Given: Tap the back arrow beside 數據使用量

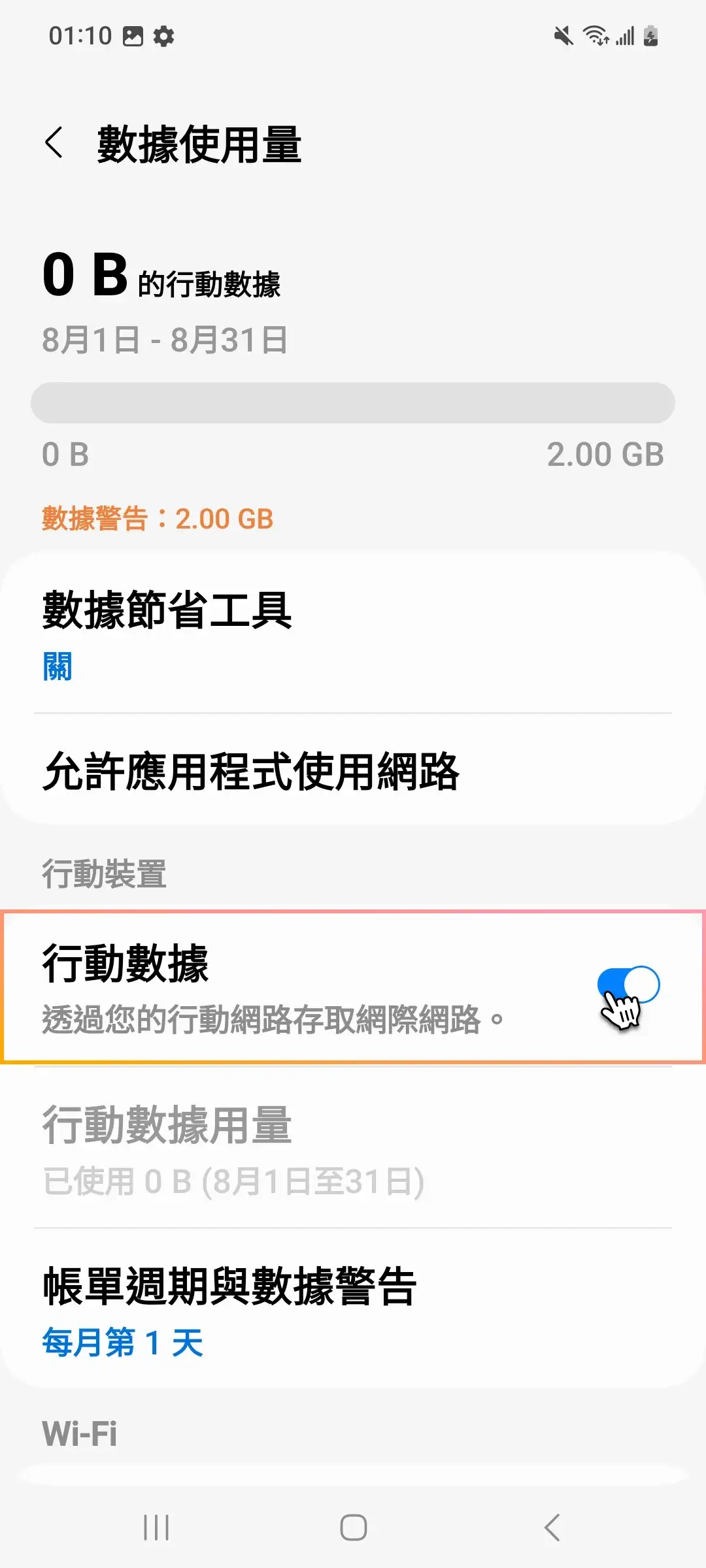Looking at the screenshot, I should (x=55, y=142).
